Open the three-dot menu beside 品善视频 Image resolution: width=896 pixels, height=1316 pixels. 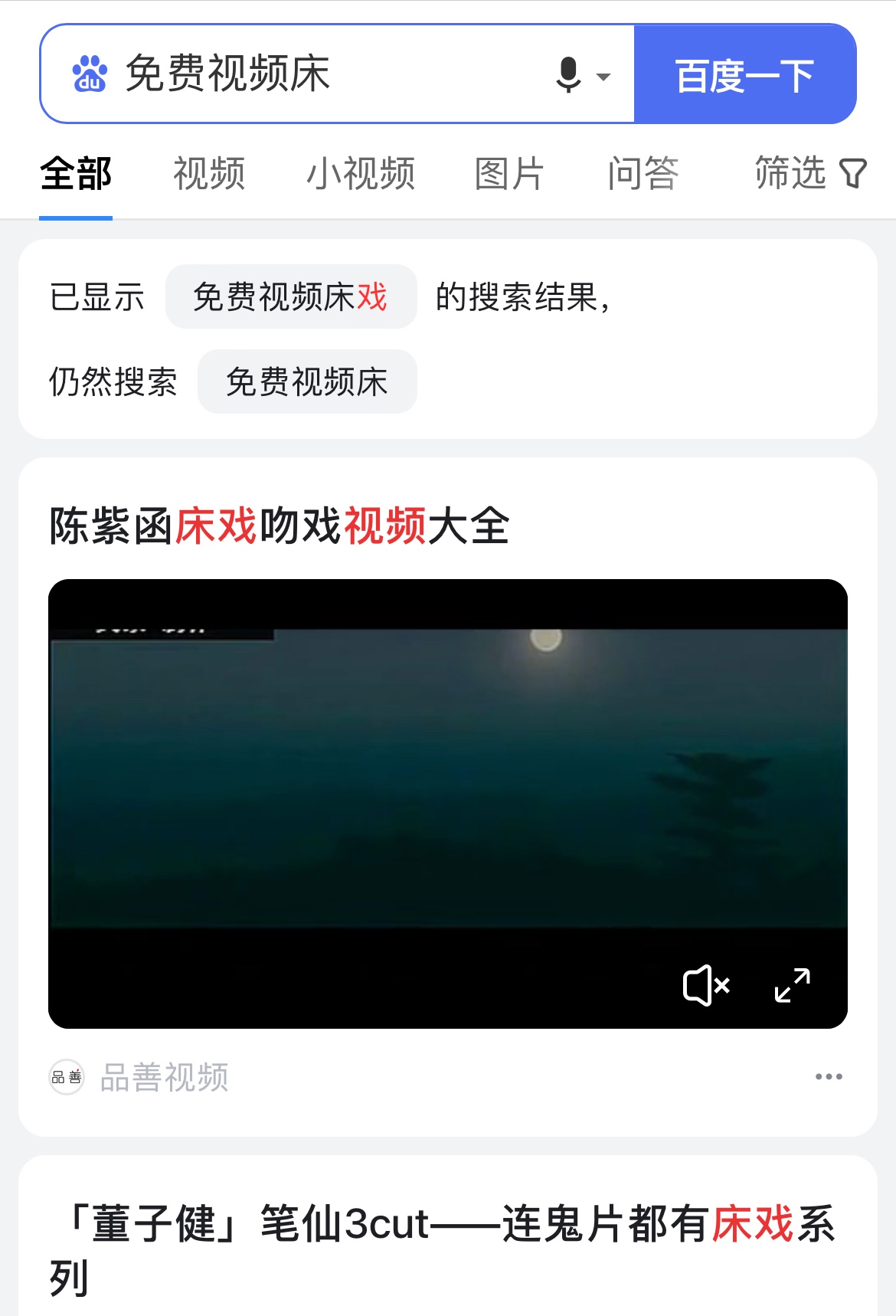pos(829,1077)
